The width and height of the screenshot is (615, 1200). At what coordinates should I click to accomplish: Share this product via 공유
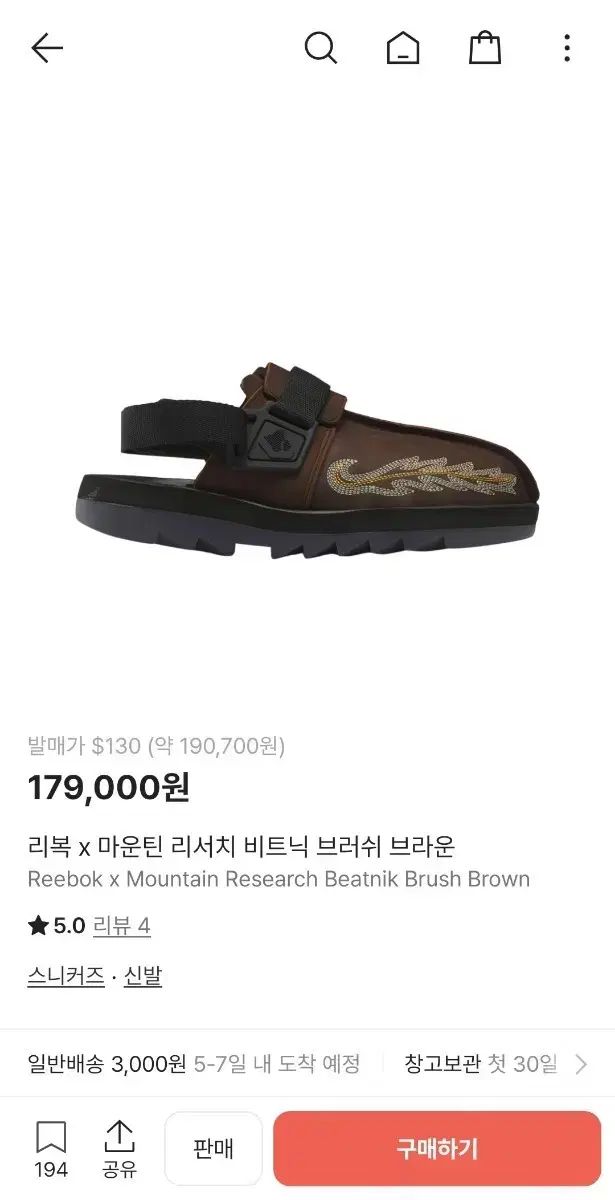[x=119, y=1148]
